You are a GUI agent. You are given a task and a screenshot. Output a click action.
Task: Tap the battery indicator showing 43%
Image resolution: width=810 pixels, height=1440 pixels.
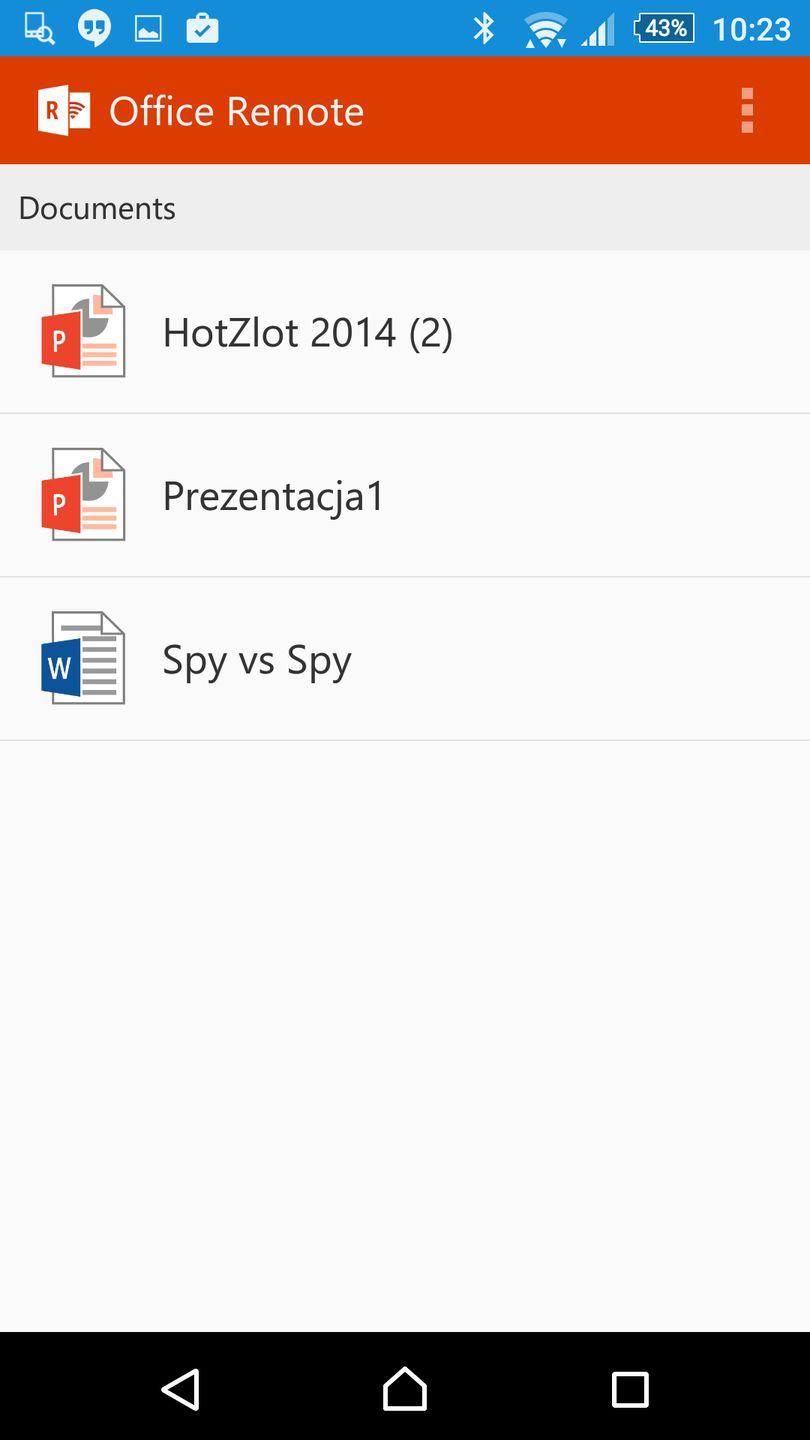[663, 28]
